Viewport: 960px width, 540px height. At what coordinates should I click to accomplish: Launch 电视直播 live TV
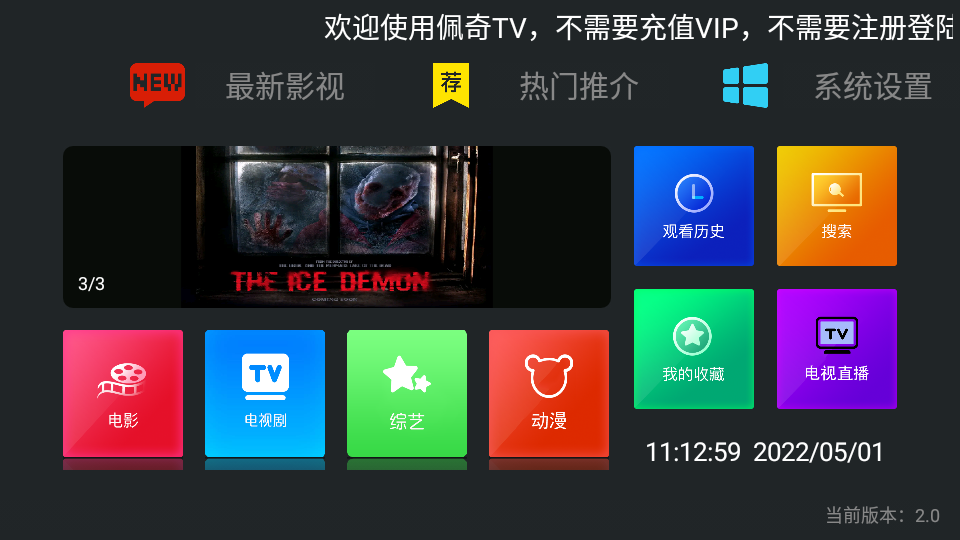pyautogui.click(x=837, y=349)
